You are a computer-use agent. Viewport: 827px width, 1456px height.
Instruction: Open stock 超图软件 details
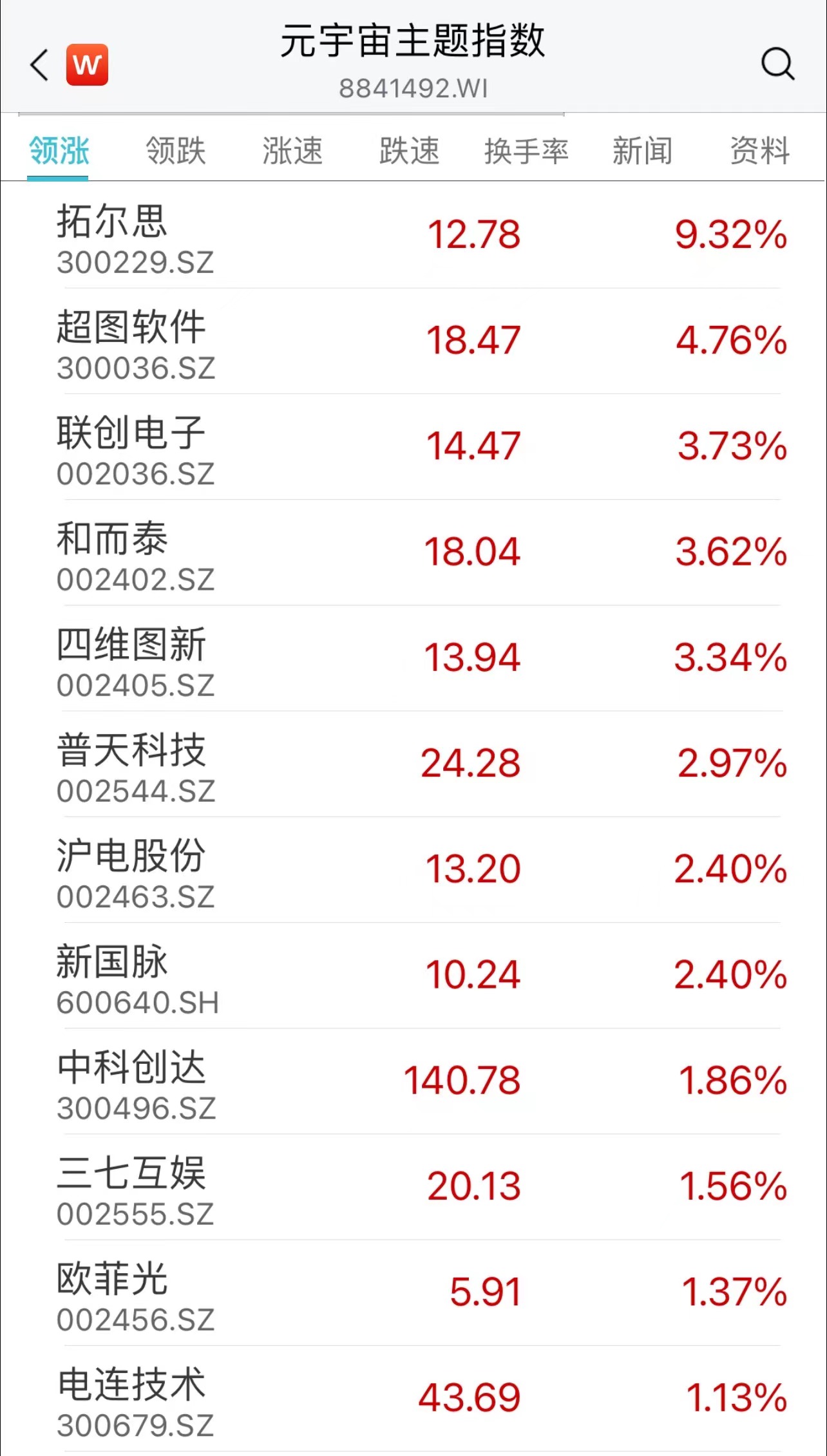point(413,341)
